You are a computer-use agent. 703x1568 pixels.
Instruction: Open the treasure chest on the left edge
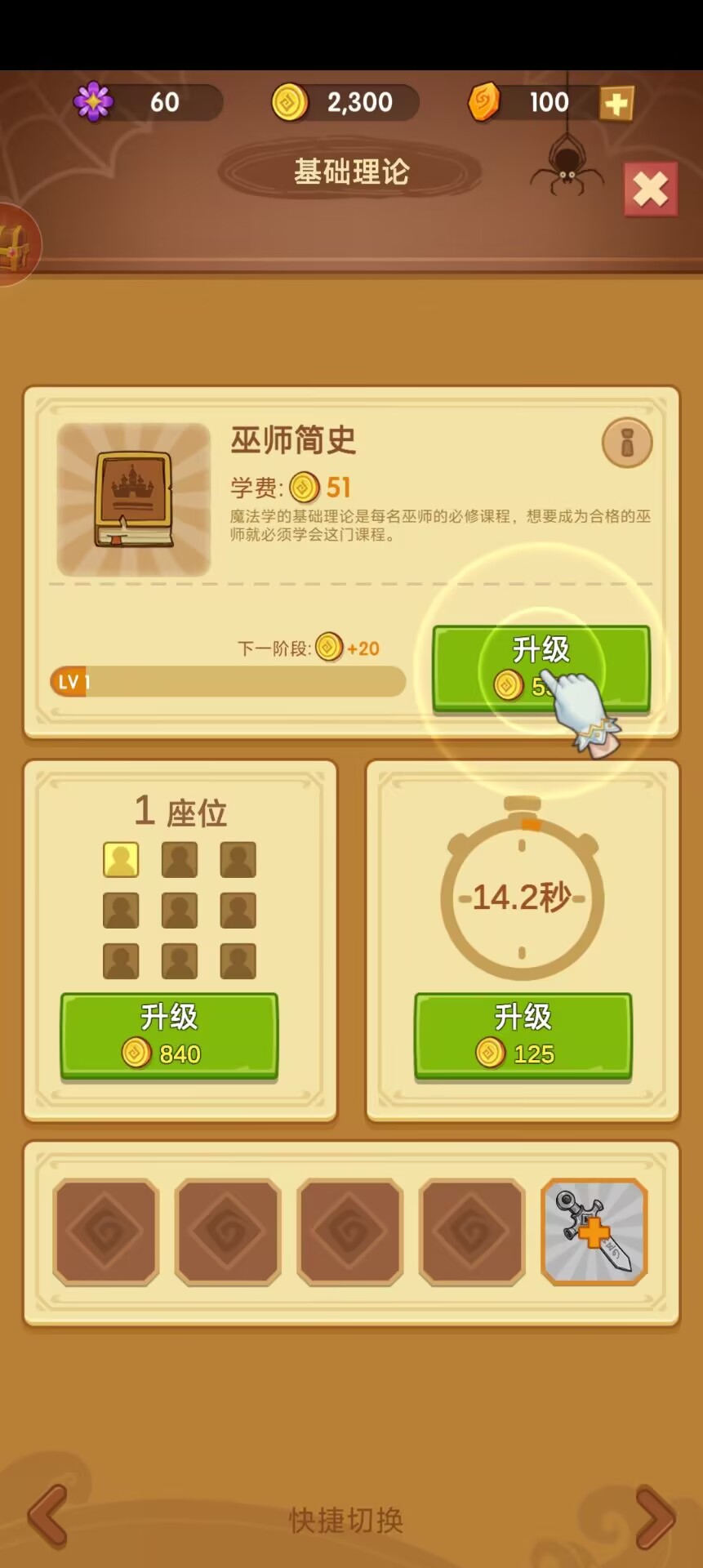pyautogui.click(x=15, y=245)
